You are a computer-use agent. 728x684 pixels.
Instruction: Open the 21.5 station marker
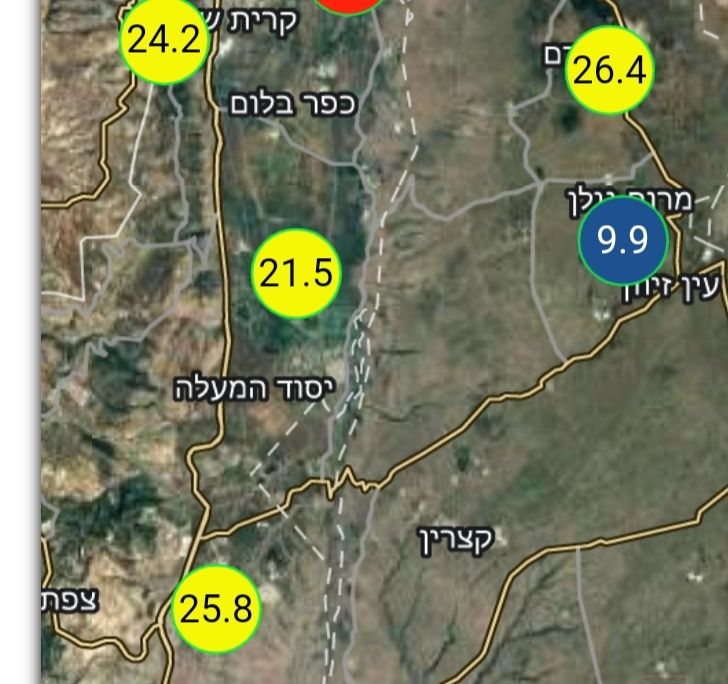pyautogui.click(x=296, y=273)
